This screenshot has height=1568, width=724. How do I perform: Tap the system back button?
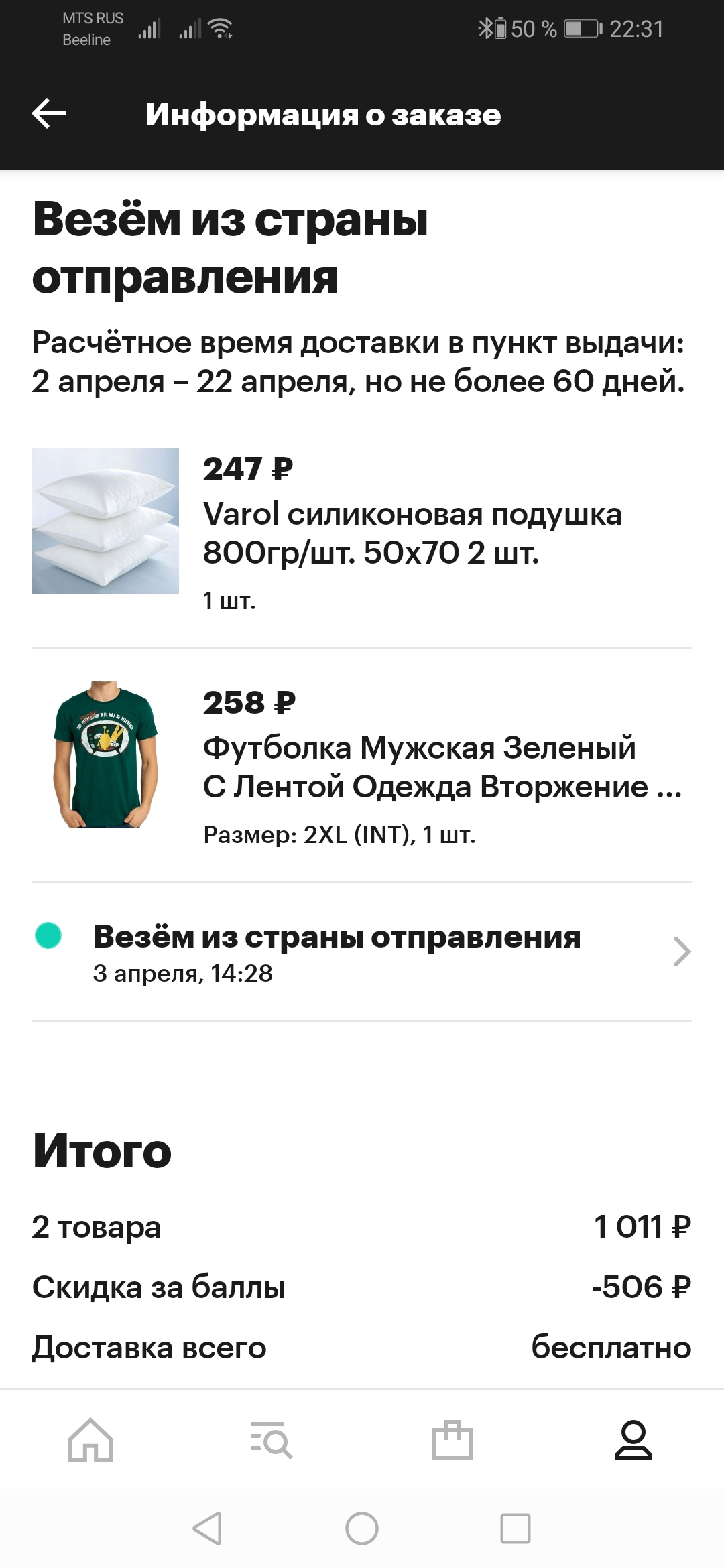(207, 1528)
